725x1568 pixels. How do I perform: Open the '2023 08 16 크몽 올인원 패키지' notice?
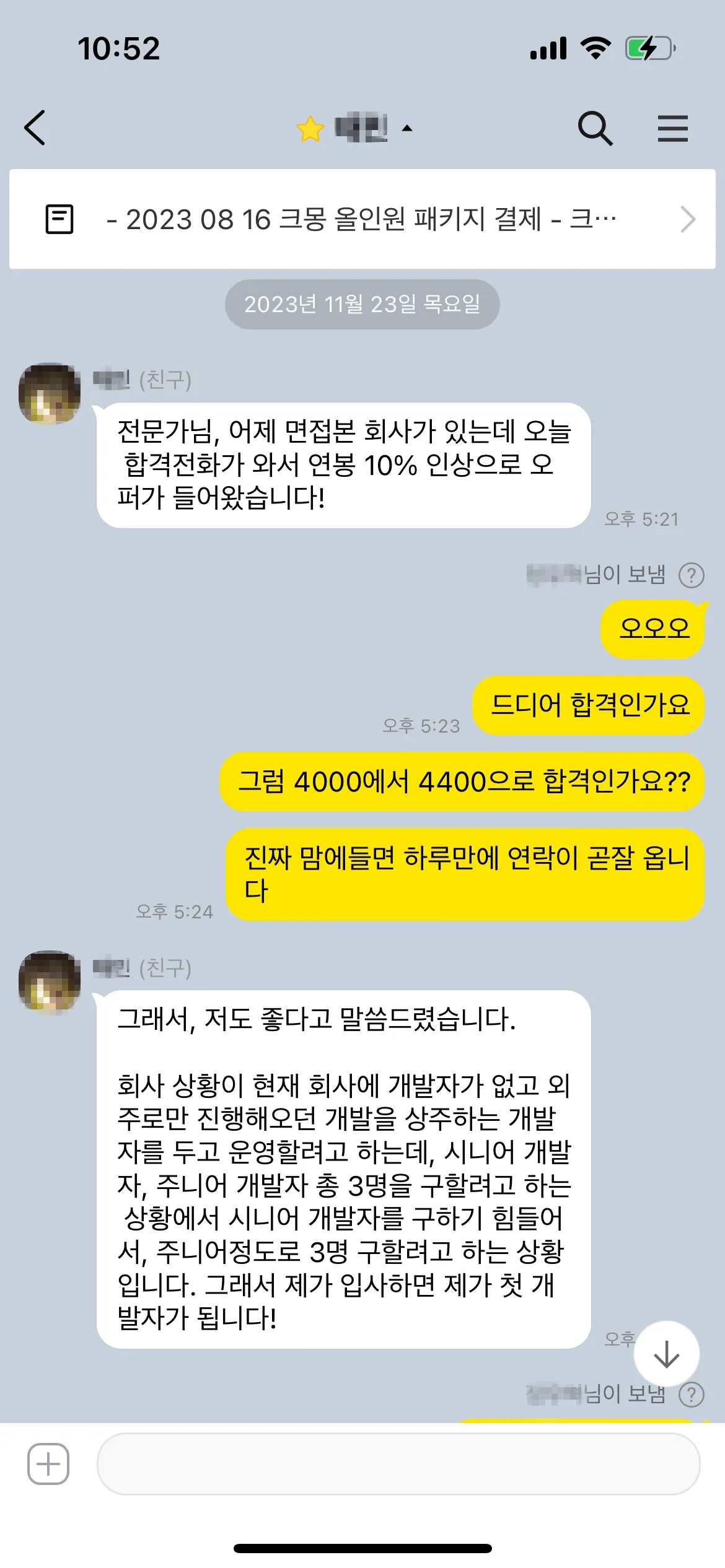click(359, 220)
